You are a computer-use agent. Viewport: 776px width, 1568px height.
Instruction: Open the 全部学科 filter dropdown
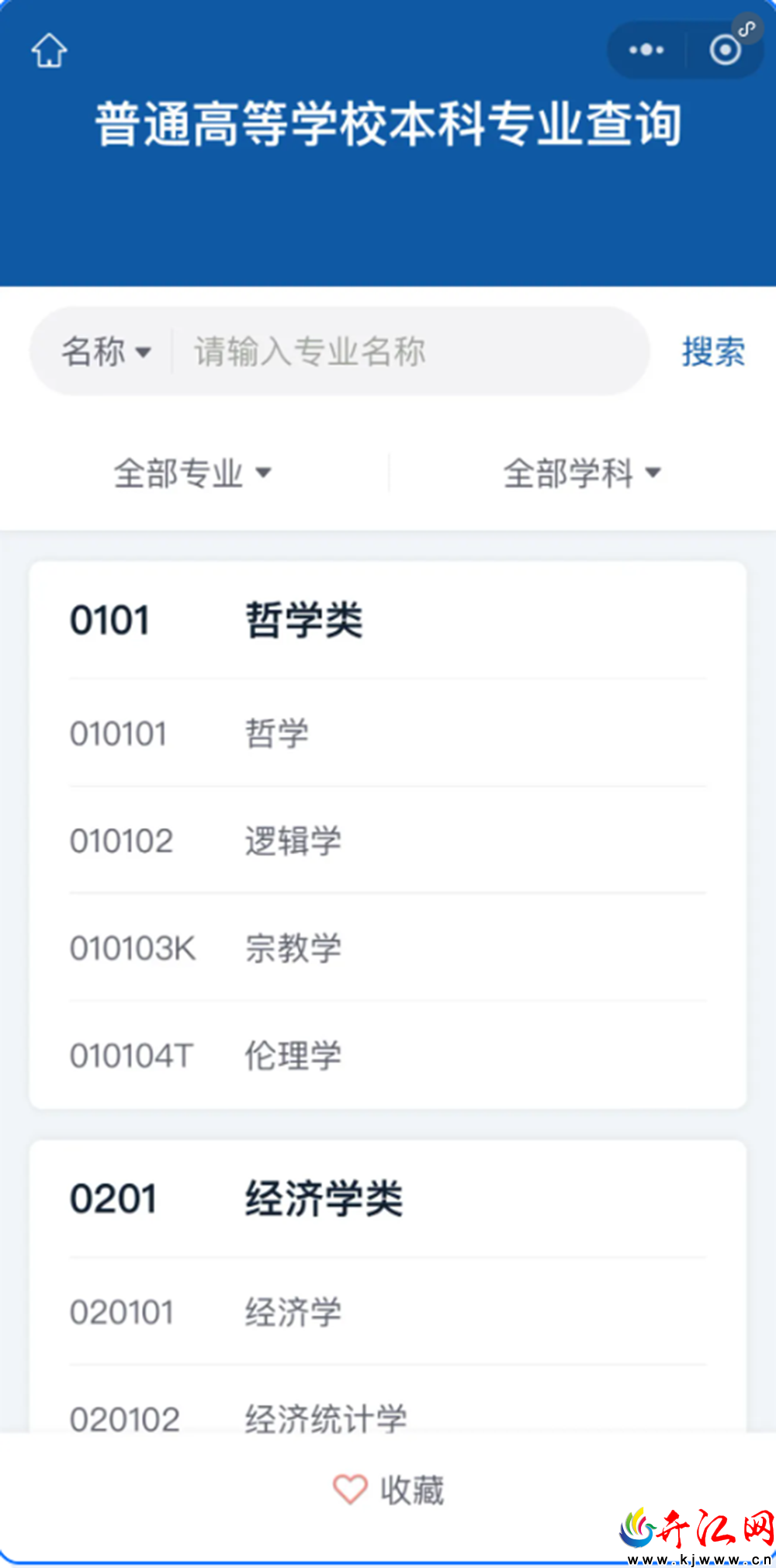pos(582,472)
